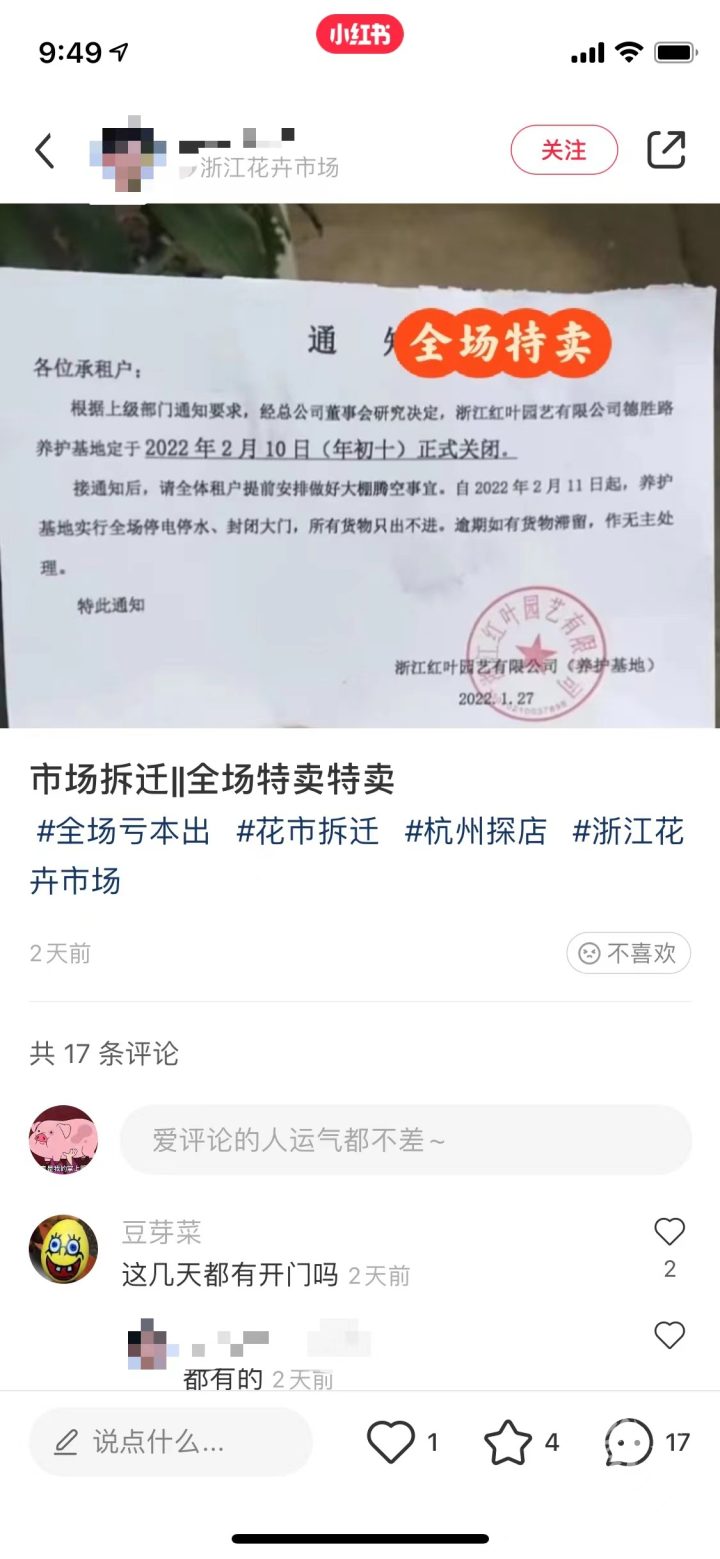Mark post as 不喜欢
Image resolution: width=720 pixels, height=1559 pixels.
[x=628, y=953]
